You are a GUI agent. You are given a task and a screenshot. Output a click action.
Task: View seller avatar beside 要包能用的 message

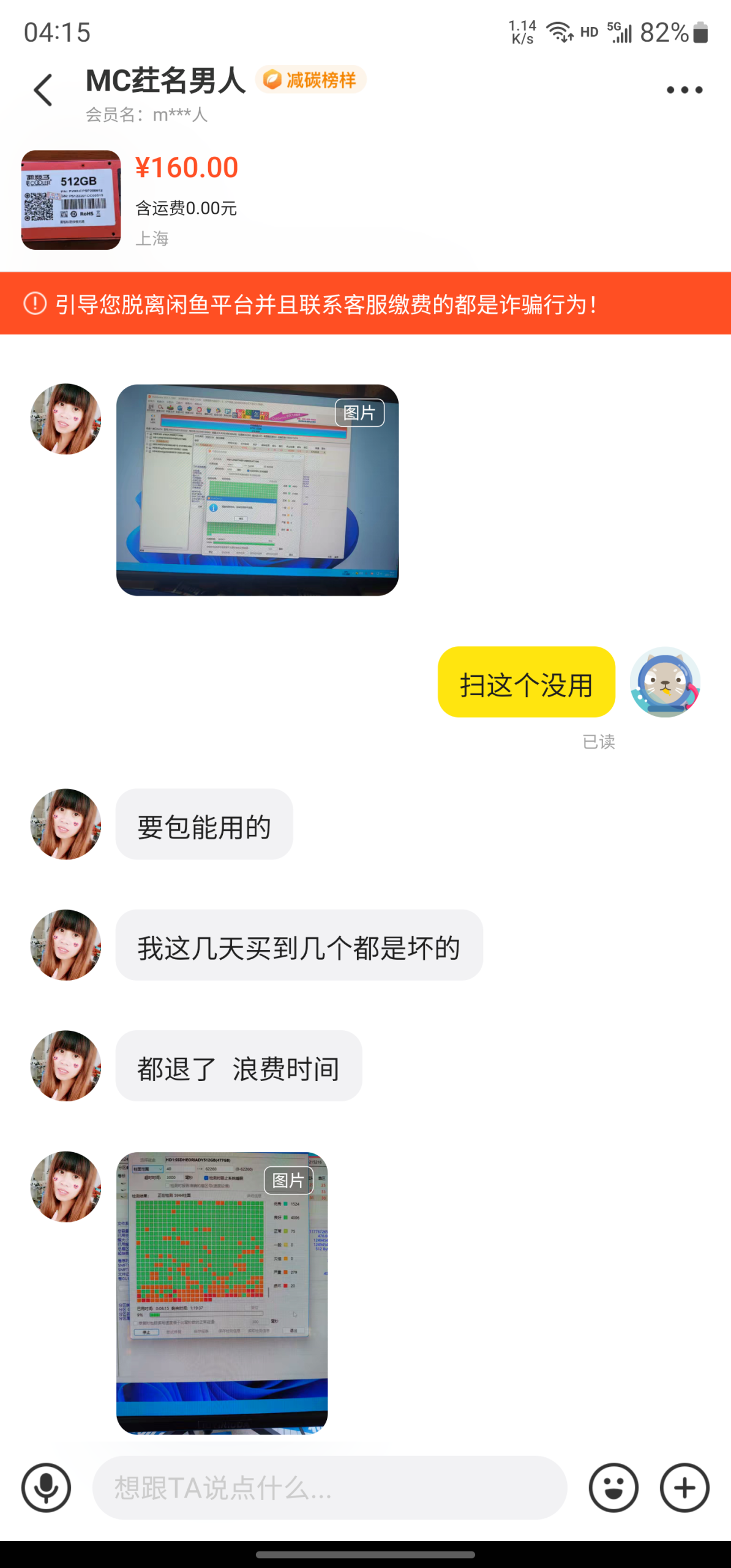tap(66, 824)
